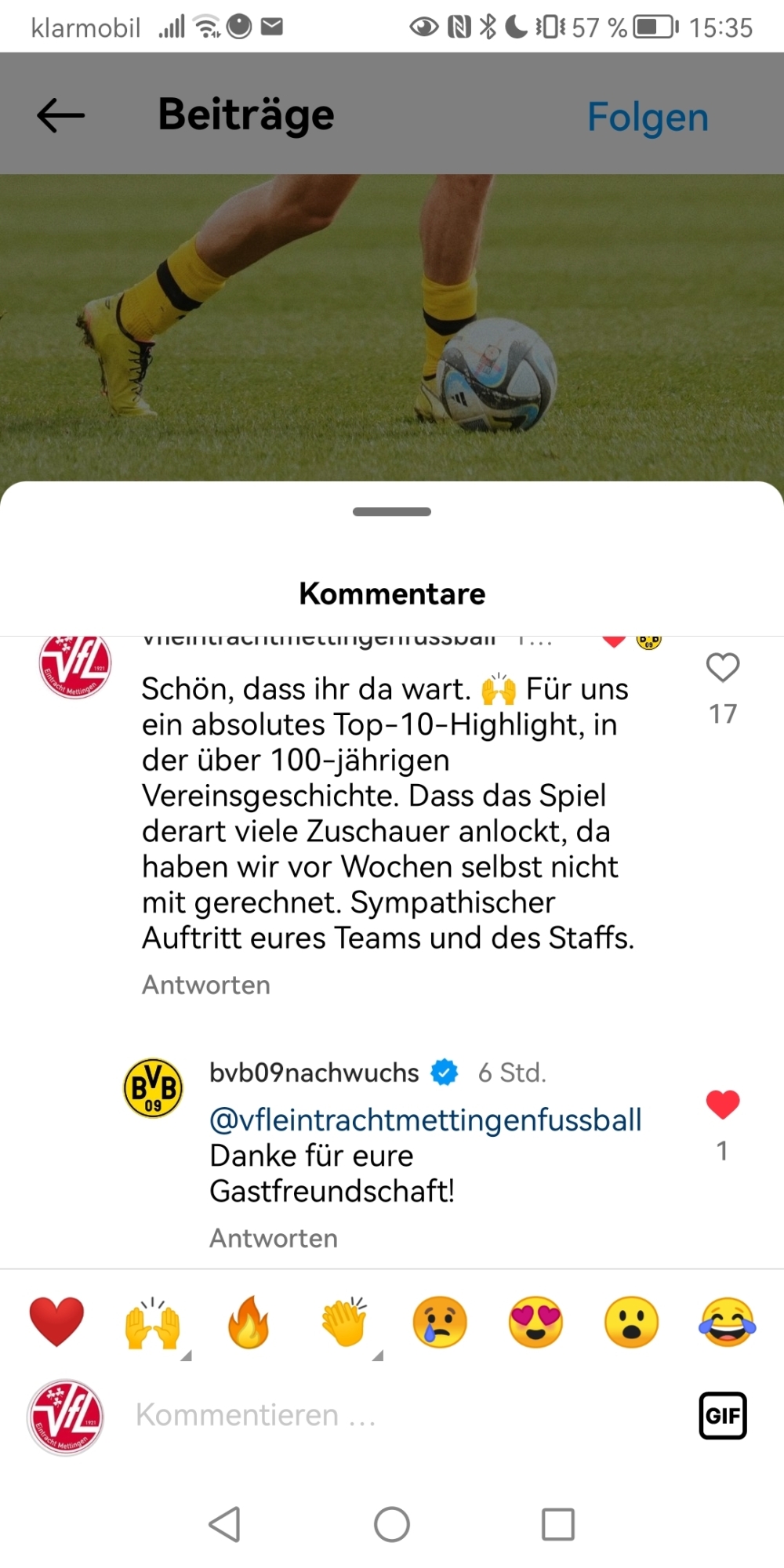Tap the system home button
The image size is (784, 1568).
pos(392,1525)
